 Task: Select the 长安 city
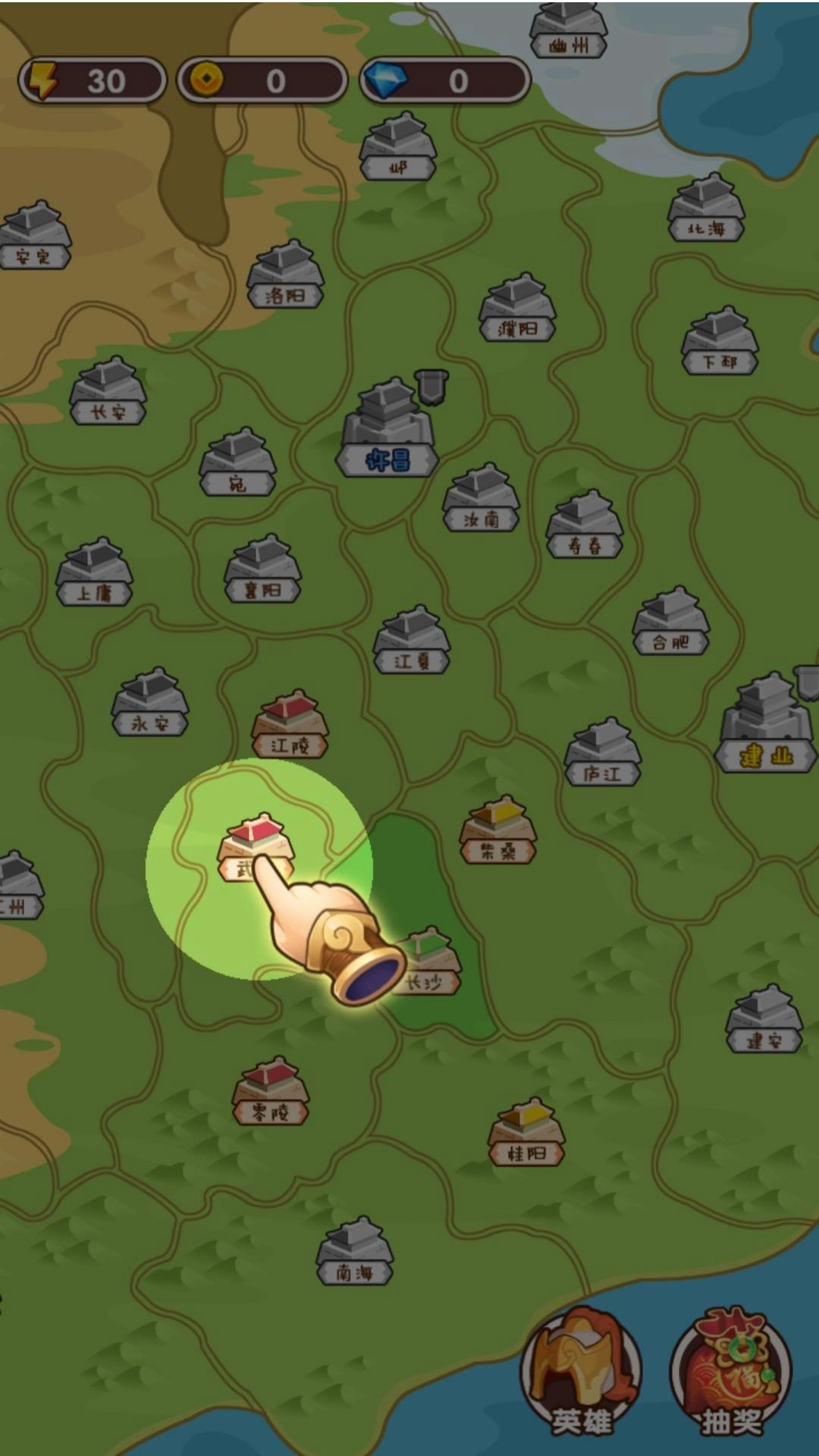[x=108, y=391]
